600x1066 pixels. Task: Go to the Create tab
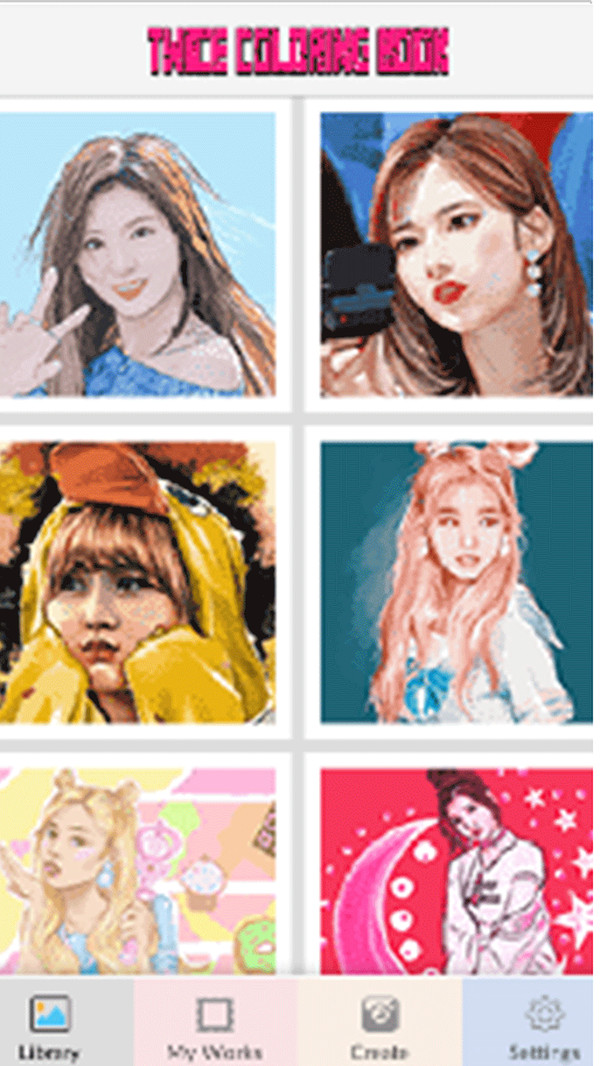(x=379, y=1024)
